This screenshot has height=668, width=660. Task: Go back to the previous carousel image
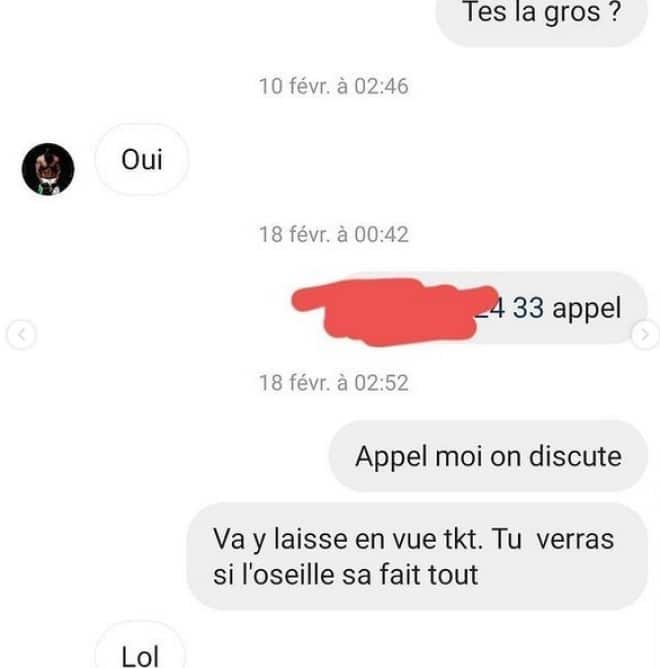click(x=17, y=336)
